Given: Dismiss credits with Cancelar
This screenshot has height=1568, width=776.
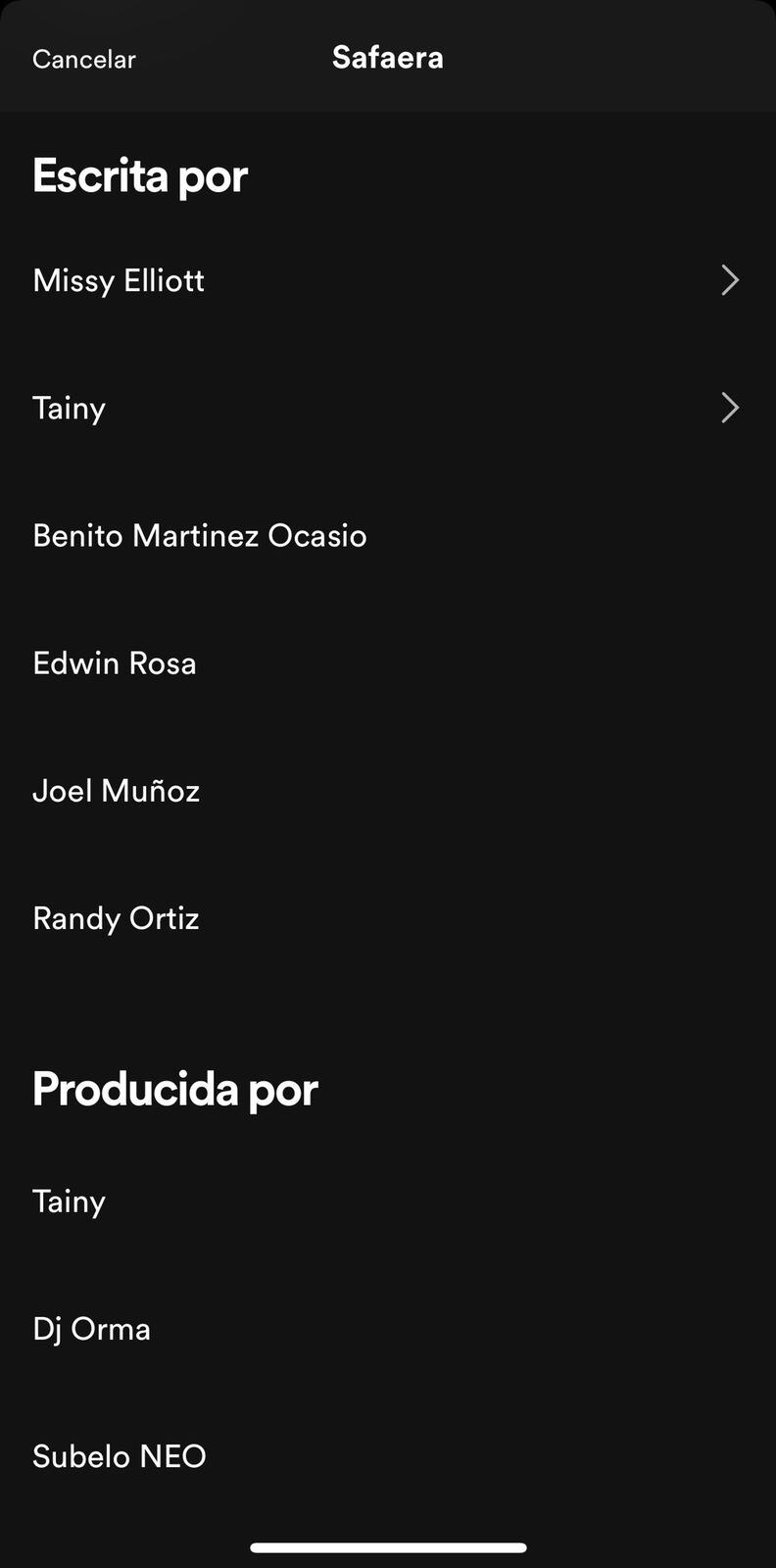Looking at the screenshot, I should pyautogui.click(x=83, y=59).
